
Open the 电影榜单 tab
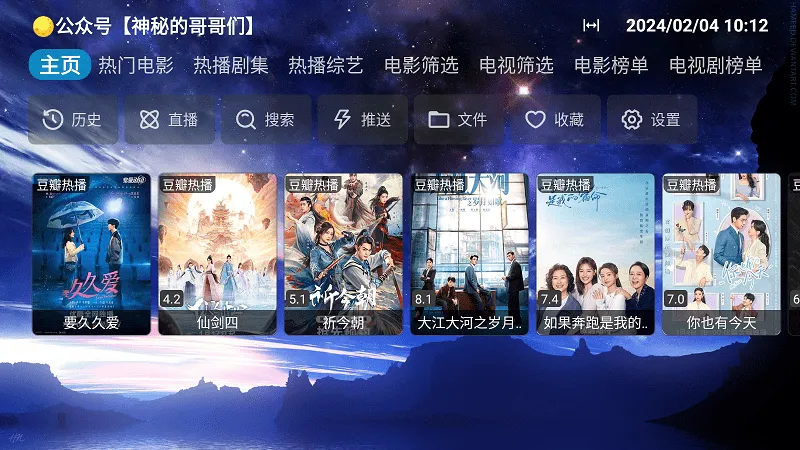611,66
